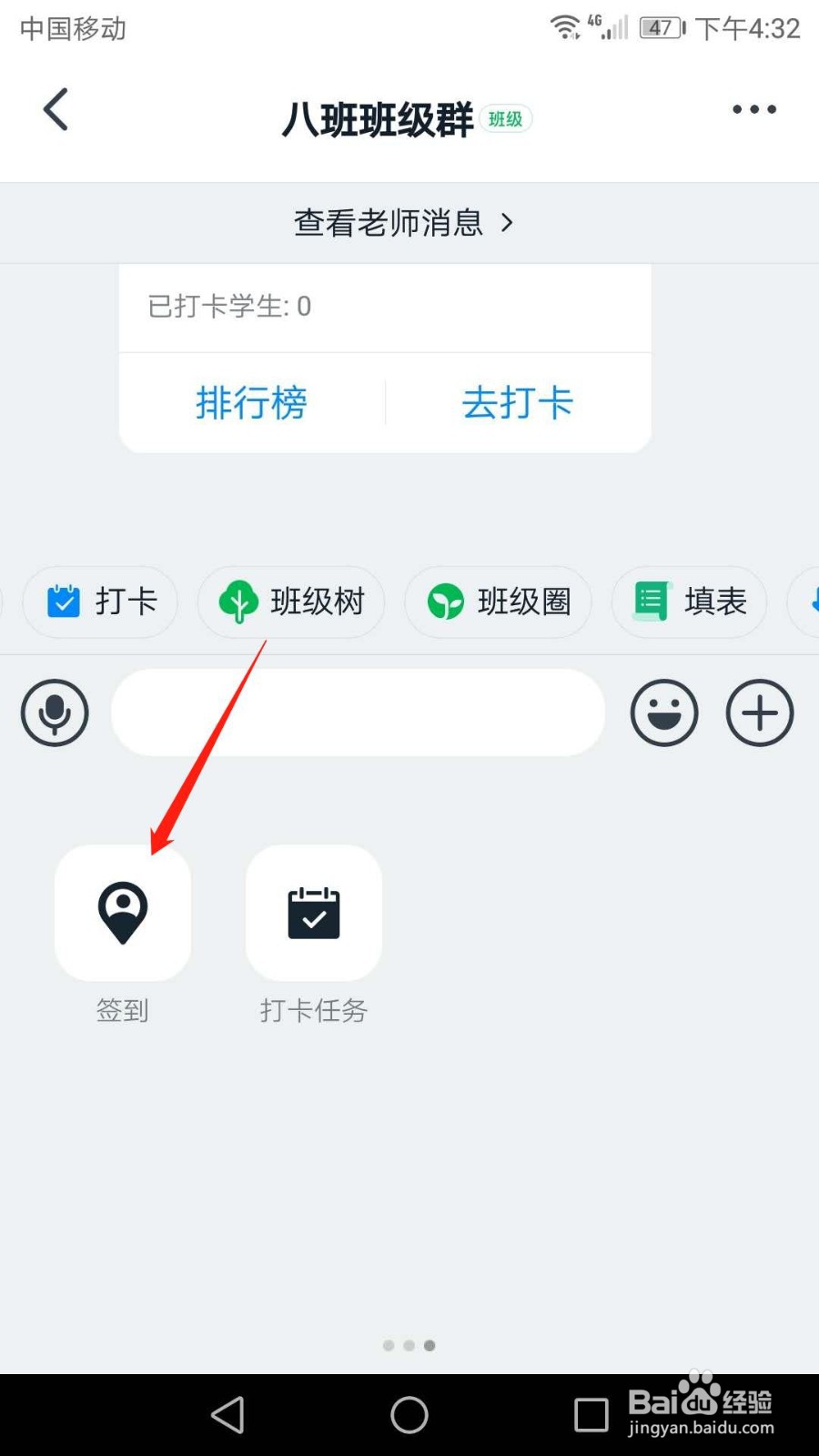Tap the back arrow to leave chat
The image size is (819, 1456).
pos(55,109)
